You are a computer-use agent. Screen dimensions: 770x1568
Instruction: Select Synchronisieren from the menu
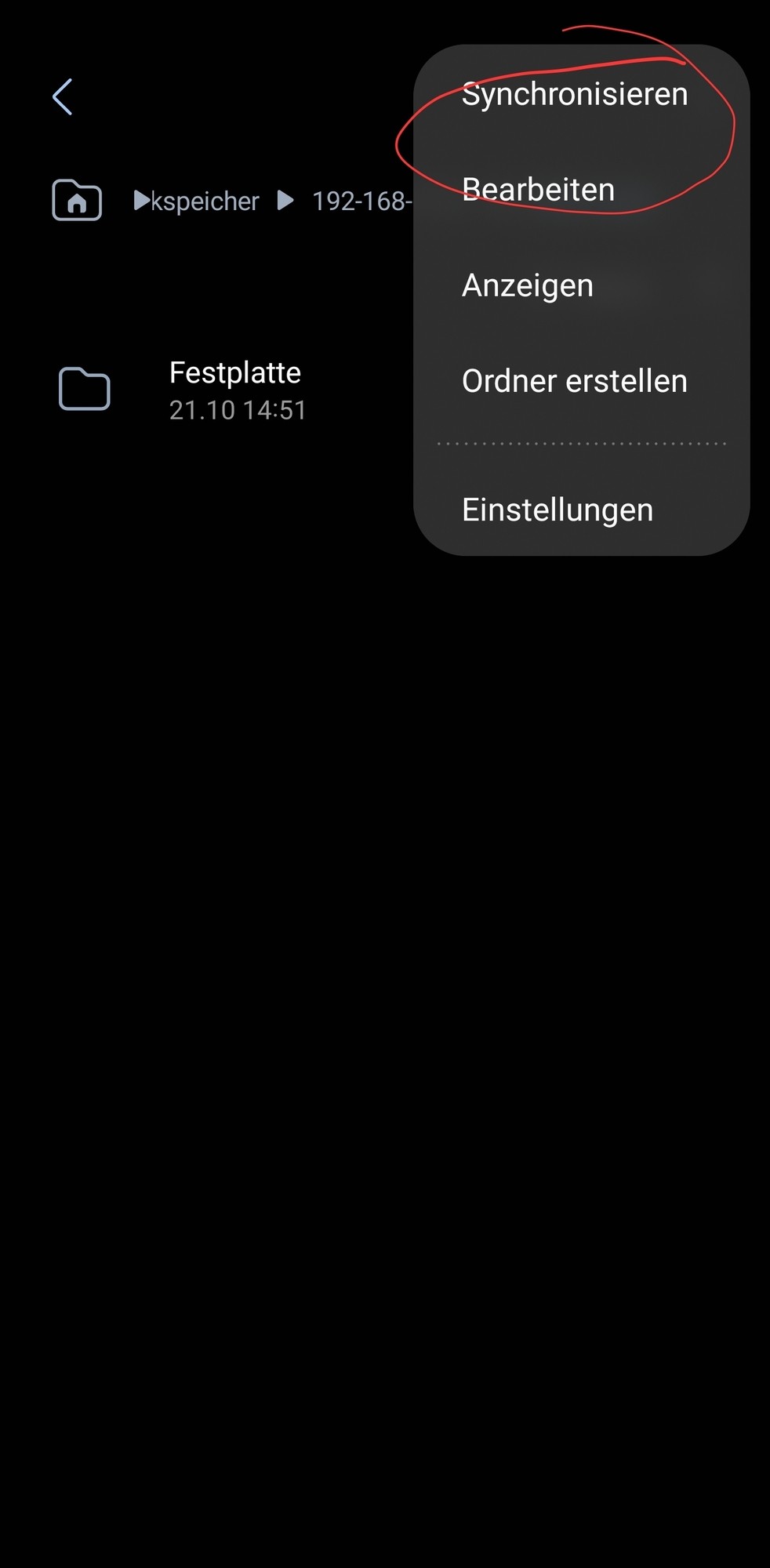pos(574,94)
